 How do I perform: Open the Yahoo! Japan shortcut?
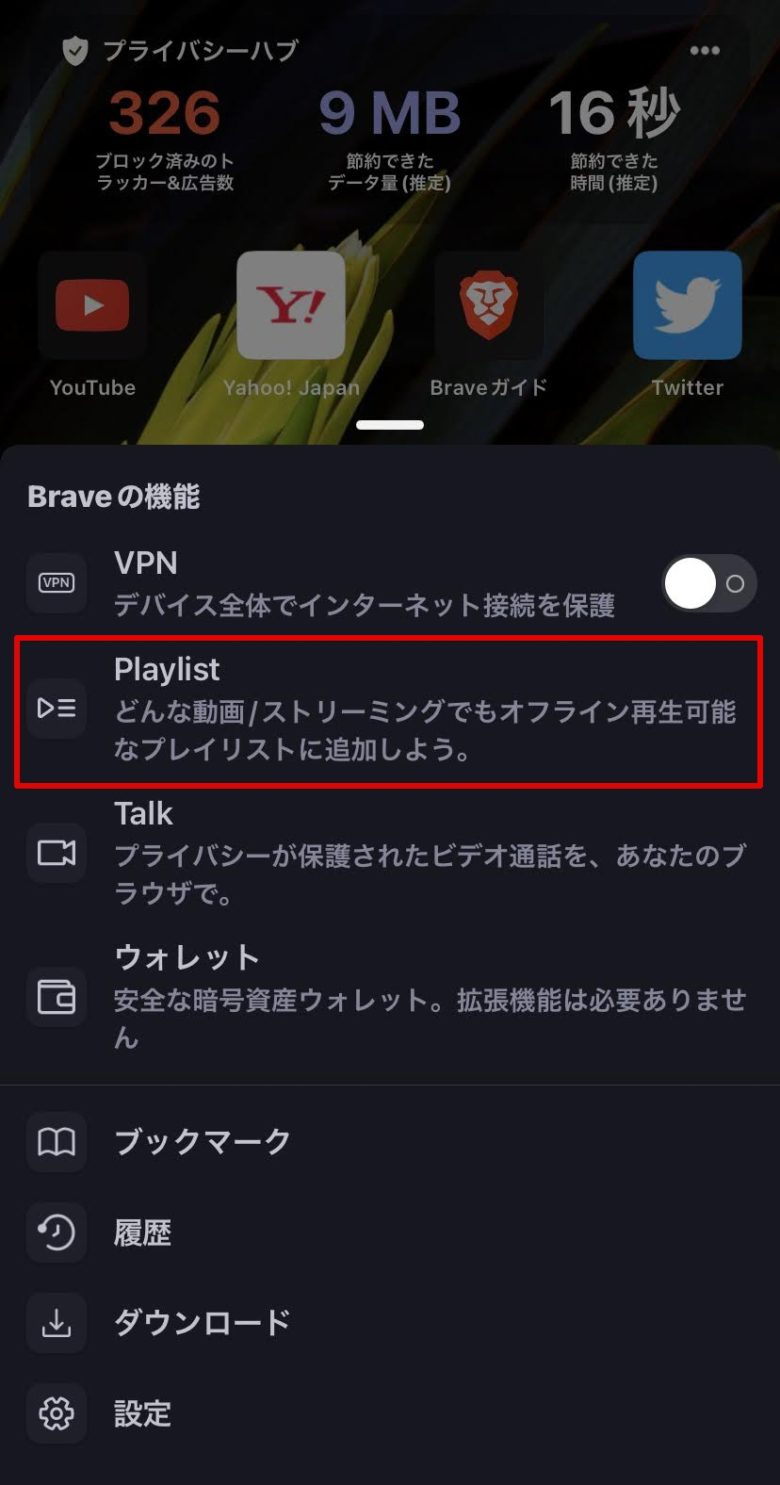(x=291, y=306)
